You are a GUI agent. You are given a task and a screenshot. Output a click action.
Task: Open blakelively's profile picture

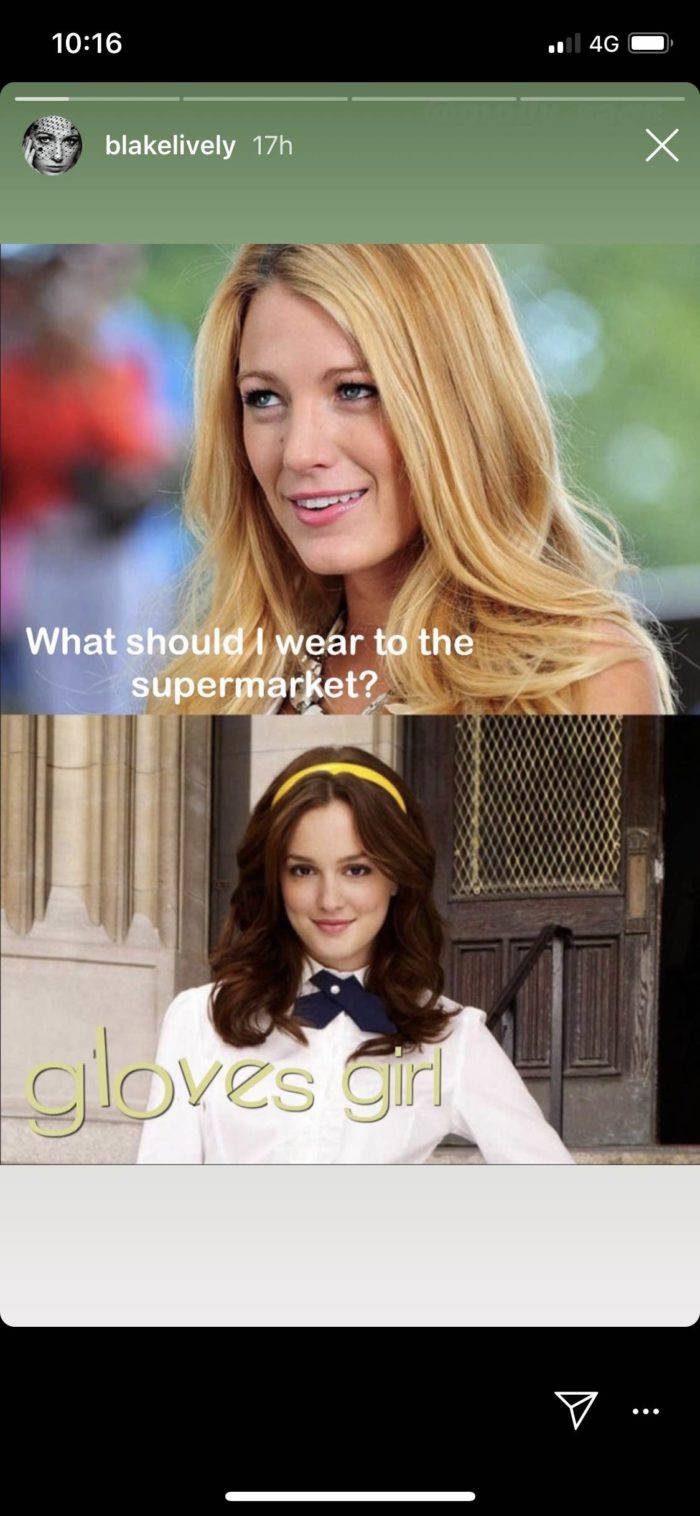[x=52, y=146]
